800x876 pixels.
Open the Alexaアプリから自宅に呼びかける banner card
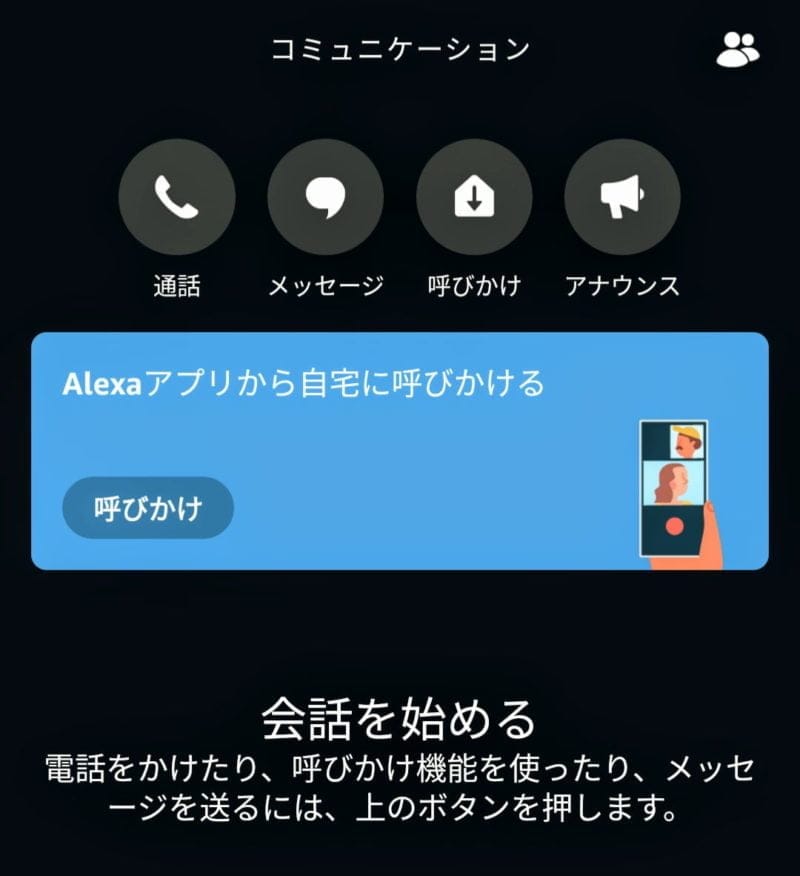click(400, 445)
